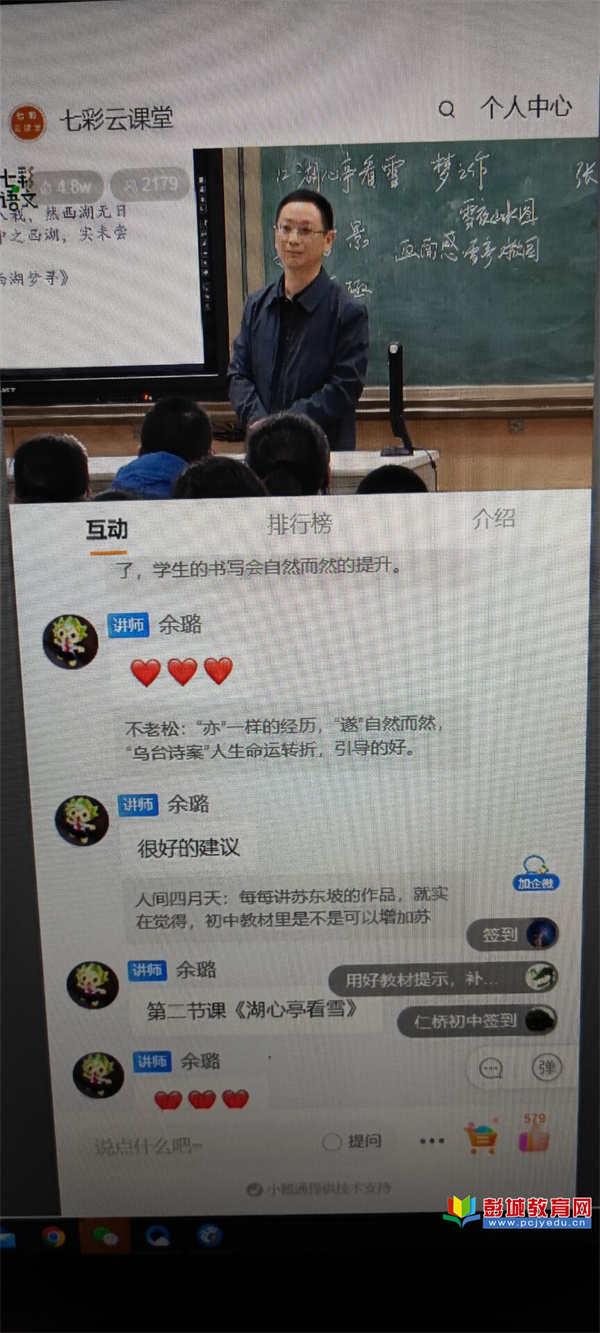Image resolution: width=600 pixels, height=1333 pixels.
Task: Switch to the 互动 tab
Action: (107, 529)
